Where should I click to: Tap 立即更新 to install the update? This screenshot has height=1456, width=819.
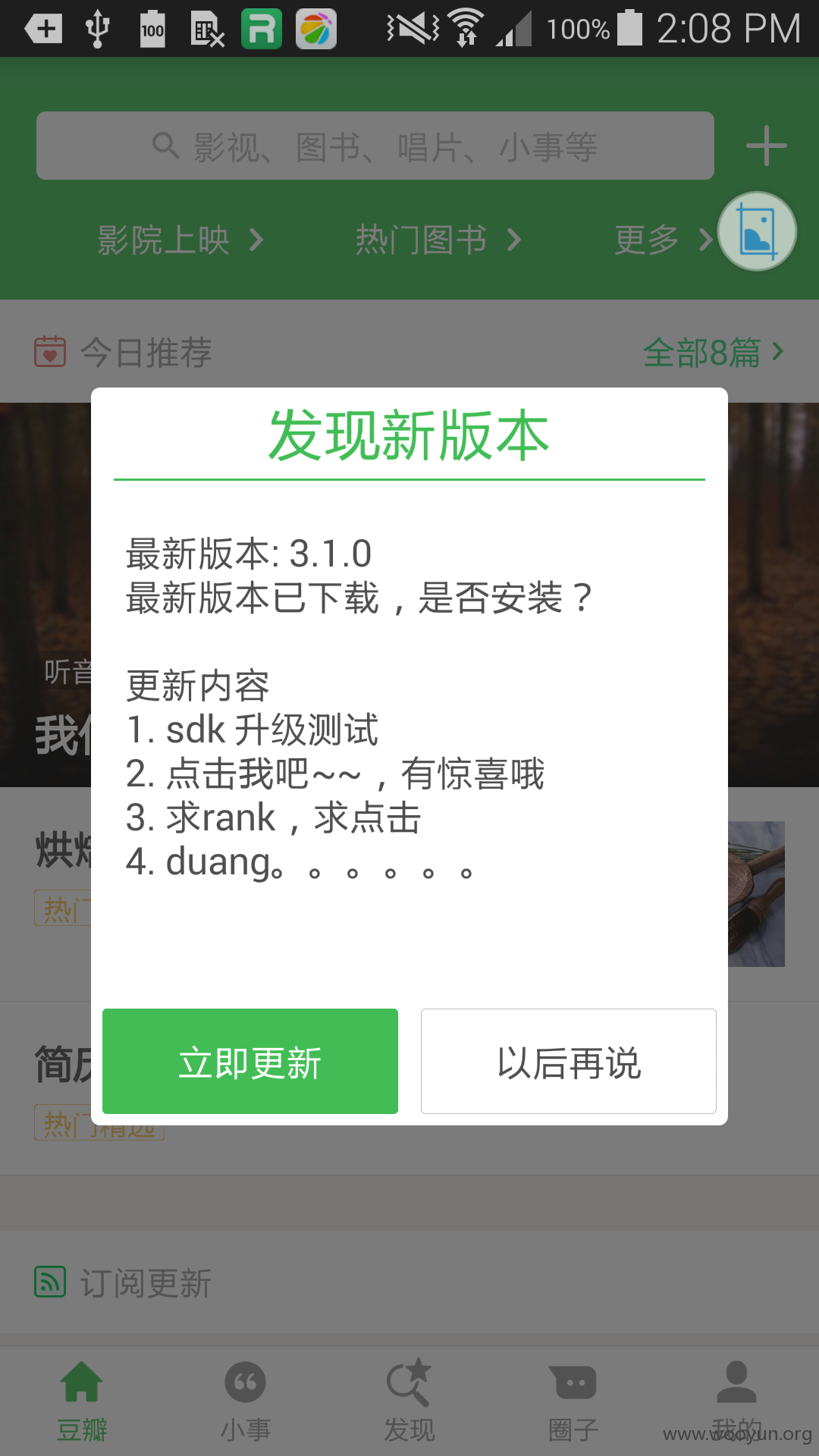[x=250, y=1061]
